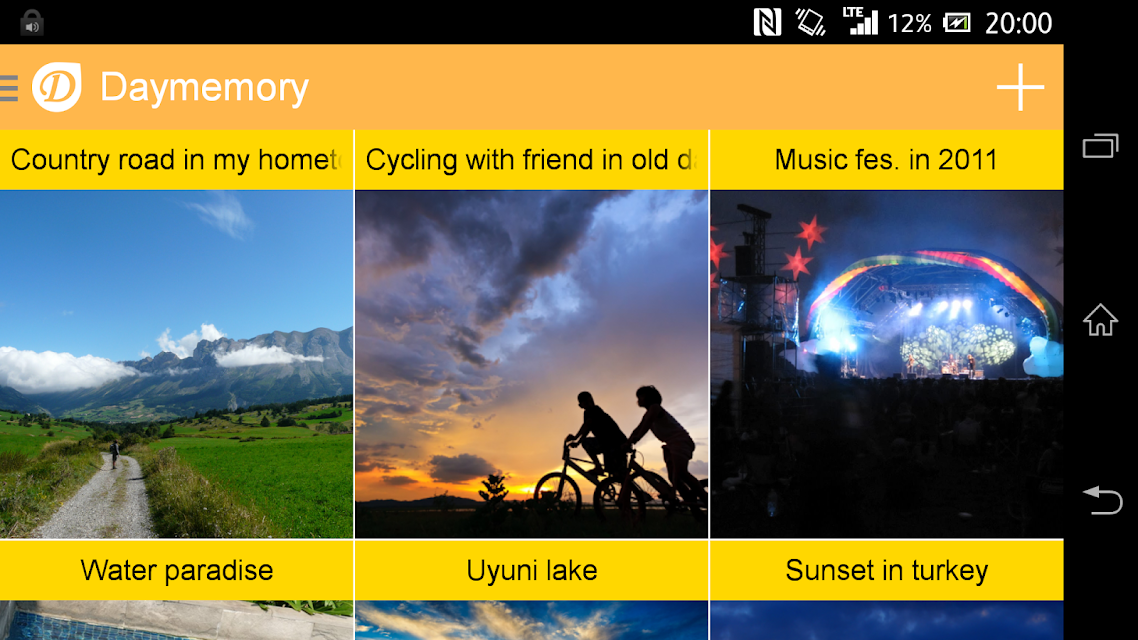The height and width of the screenshot is (640, 1138).
Task: Show recent apps from navigation bar
Action: (x=1101, y=147)
